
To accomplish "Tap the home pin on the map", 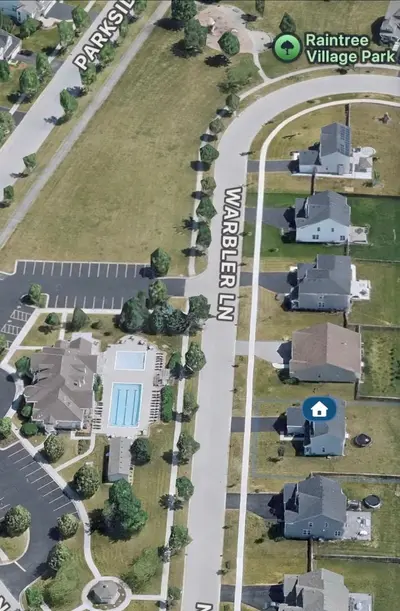I will coord(319,409).
